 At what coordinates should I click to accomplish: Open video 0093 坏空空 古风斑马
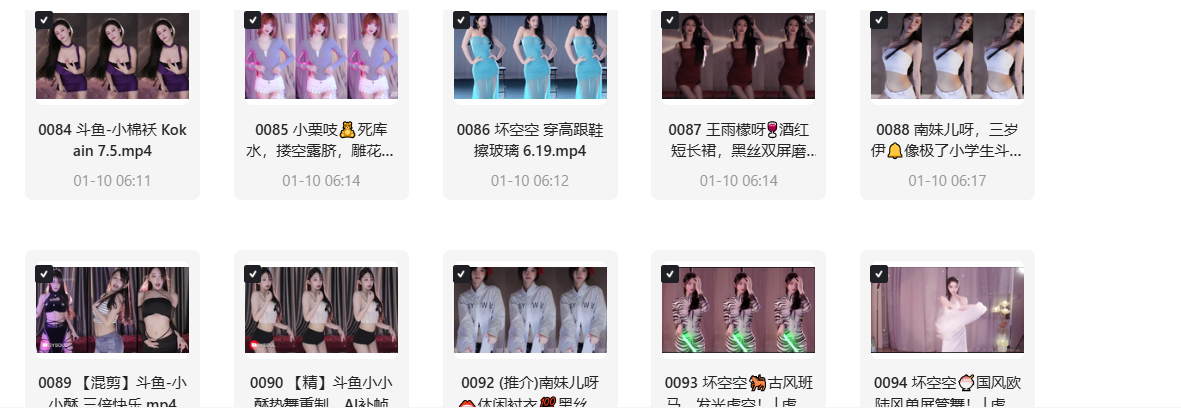(x=738, y=310)
